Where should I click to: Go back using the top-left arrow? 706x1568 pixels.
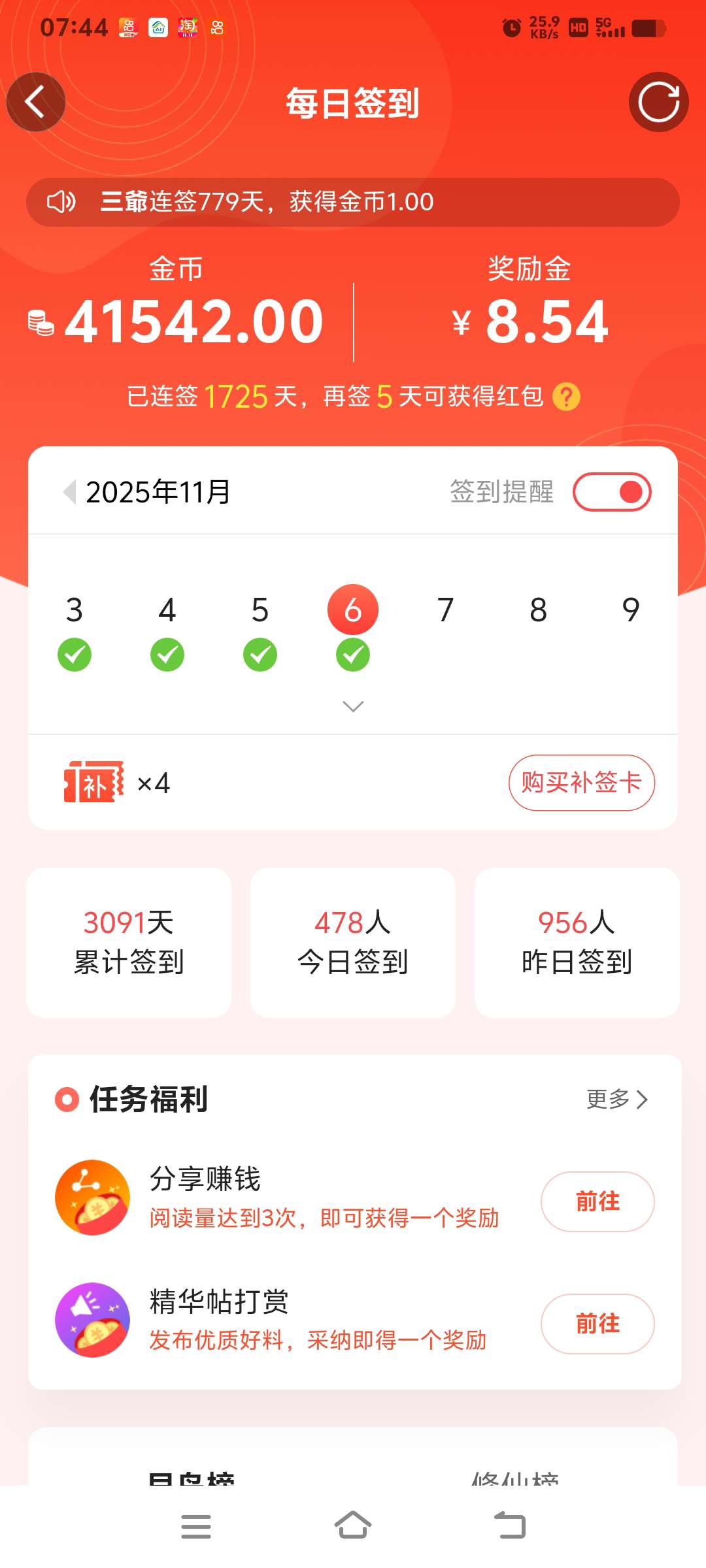coord(36,102)
